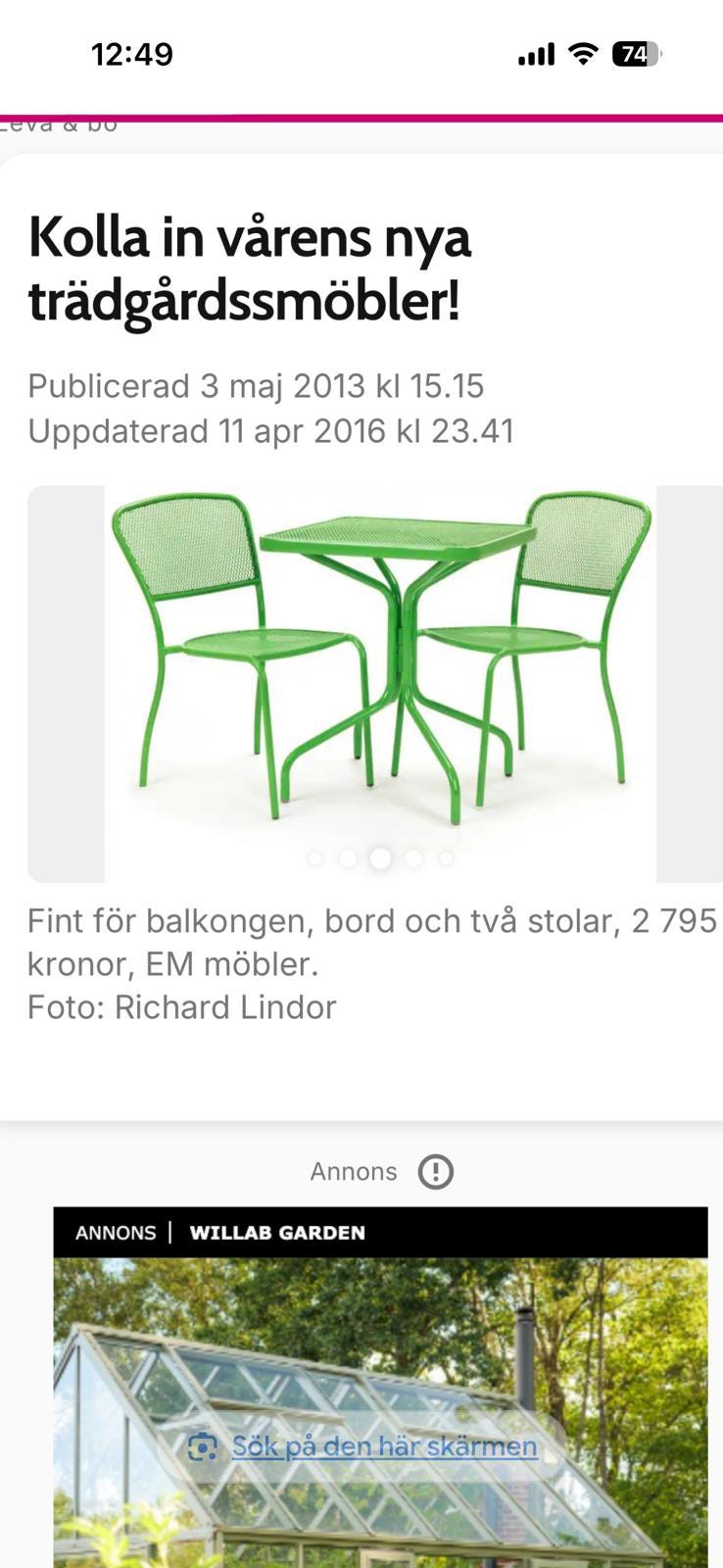Tap the first carousel dot indicator
Image resolution: width=723 pixels, height=1568 pixels.
(315, 857)
